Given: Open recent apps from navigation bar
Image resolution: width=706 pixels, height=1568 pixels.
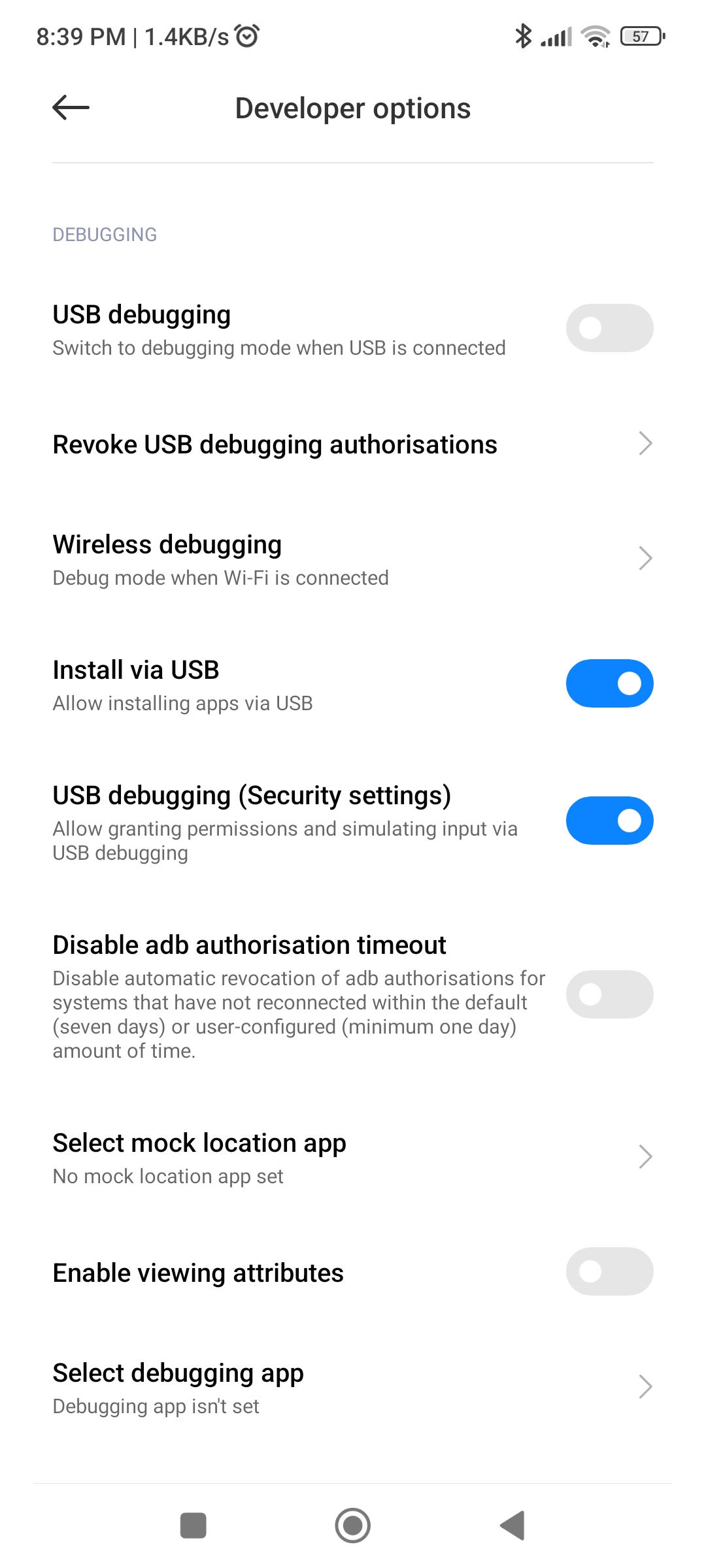Looking at the screenshot, I should pyautogui.click(x=193, y=1526).
